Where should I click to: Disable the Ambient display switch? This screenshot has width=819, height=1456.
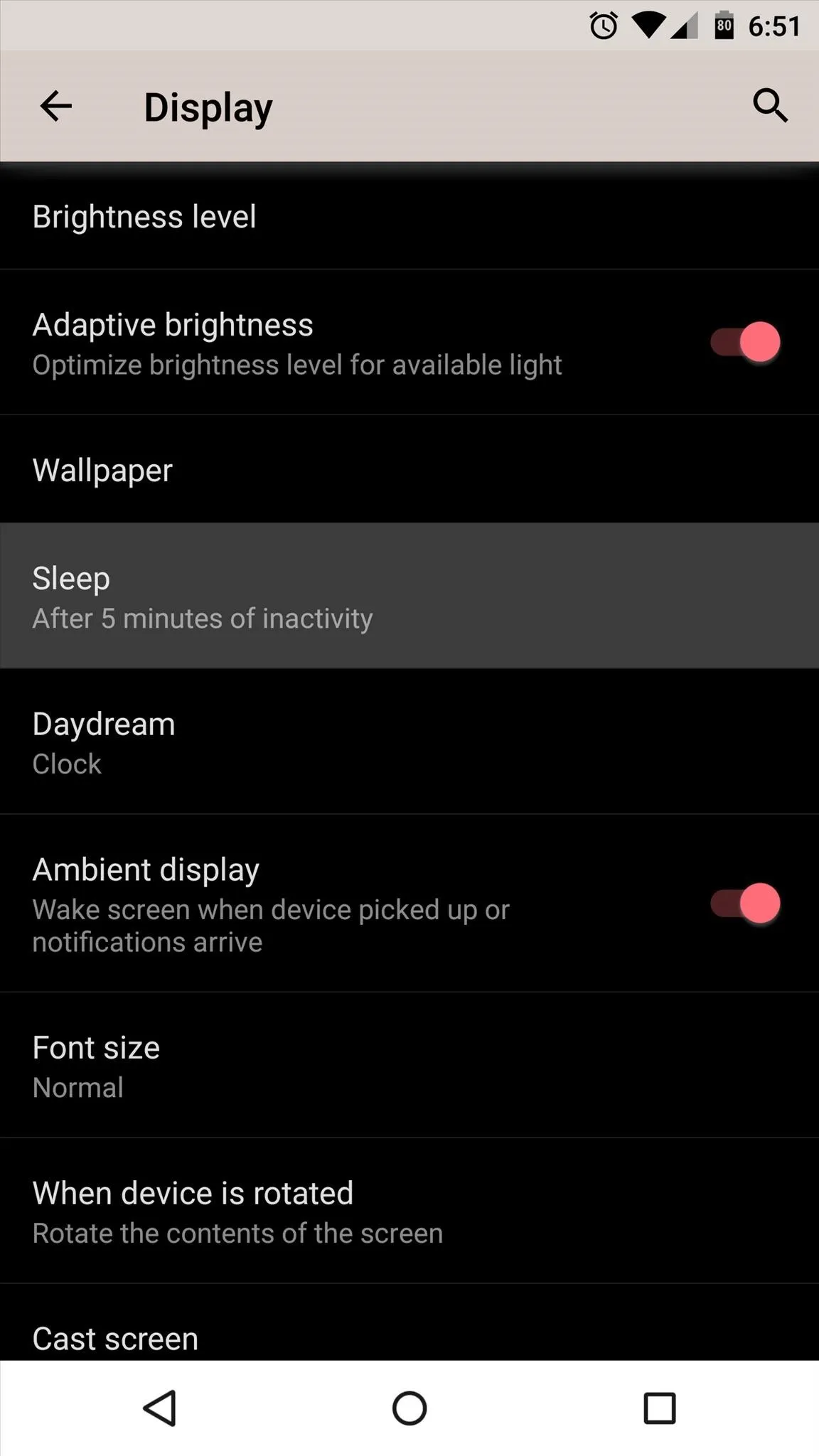tap(745, 904)
